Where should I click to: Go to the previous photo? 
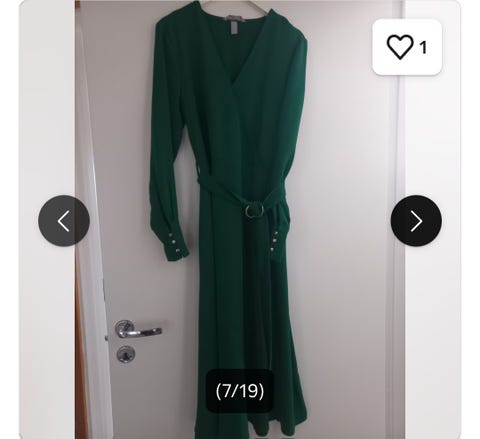click(64, 221)
